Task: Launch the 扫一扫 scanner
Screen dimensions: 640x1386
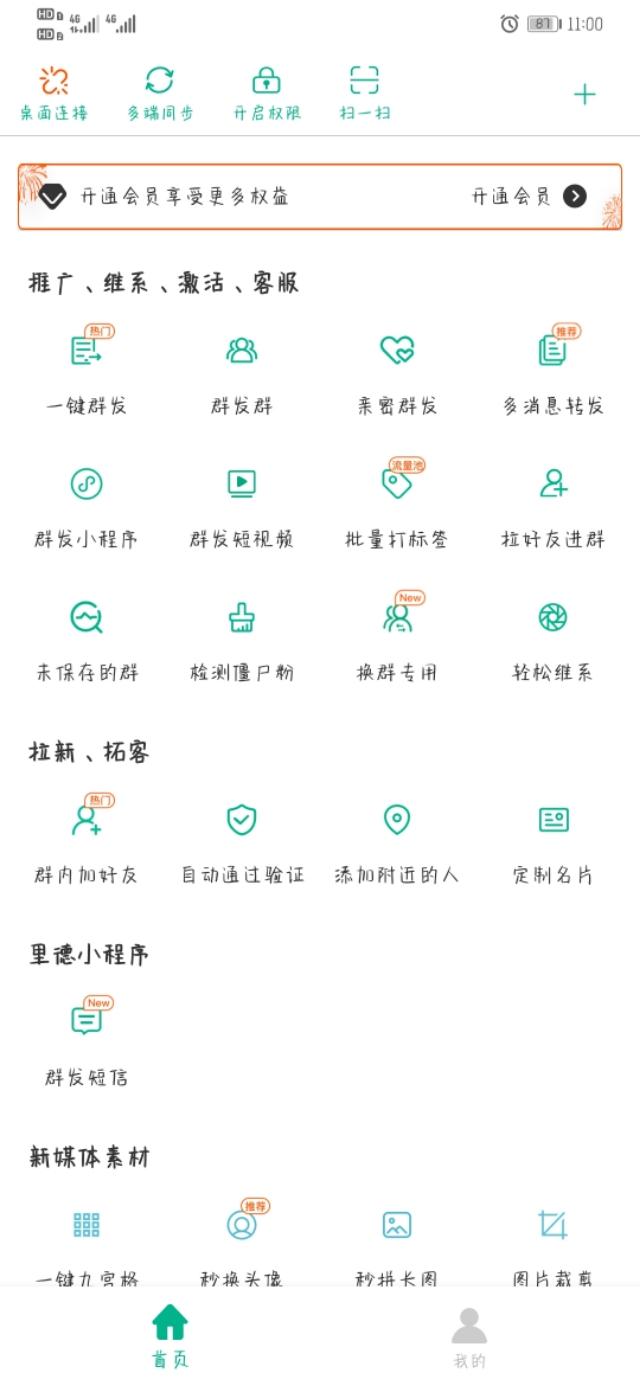Action: 365,93
